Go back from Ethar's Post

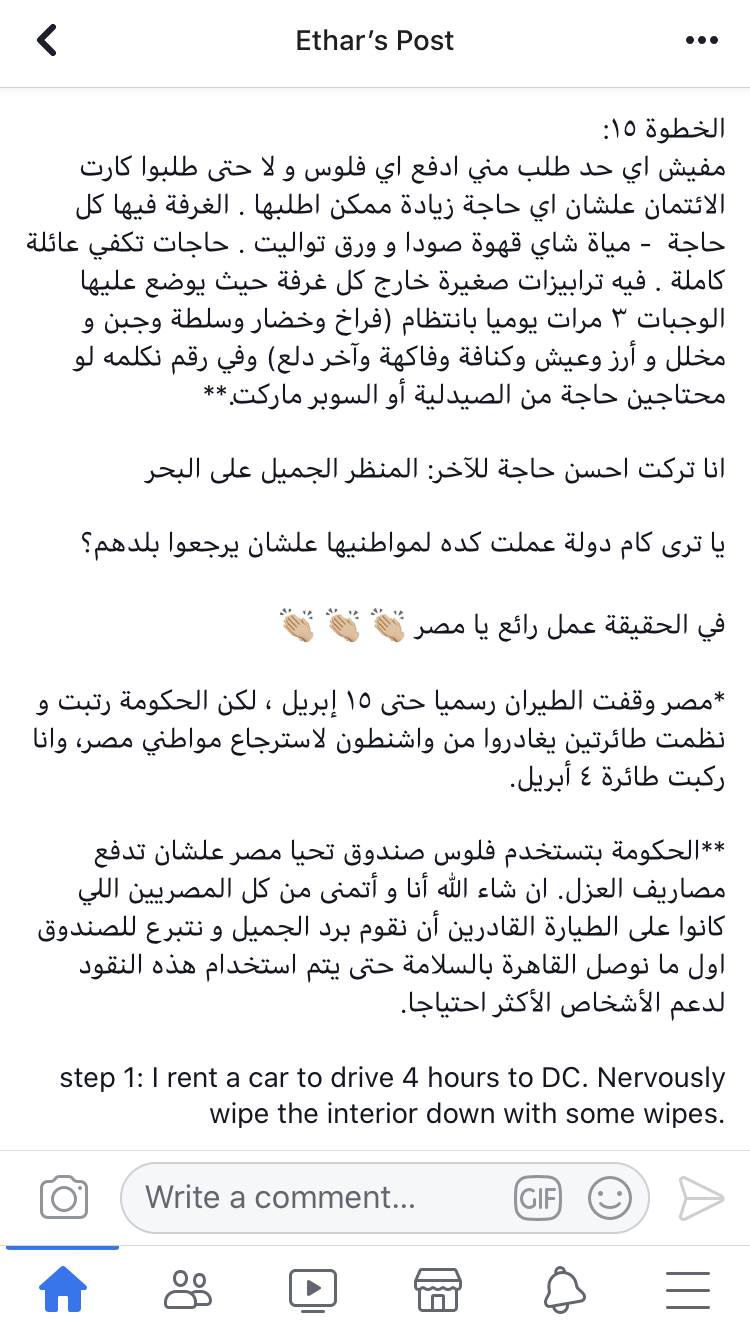click(47, 41)
